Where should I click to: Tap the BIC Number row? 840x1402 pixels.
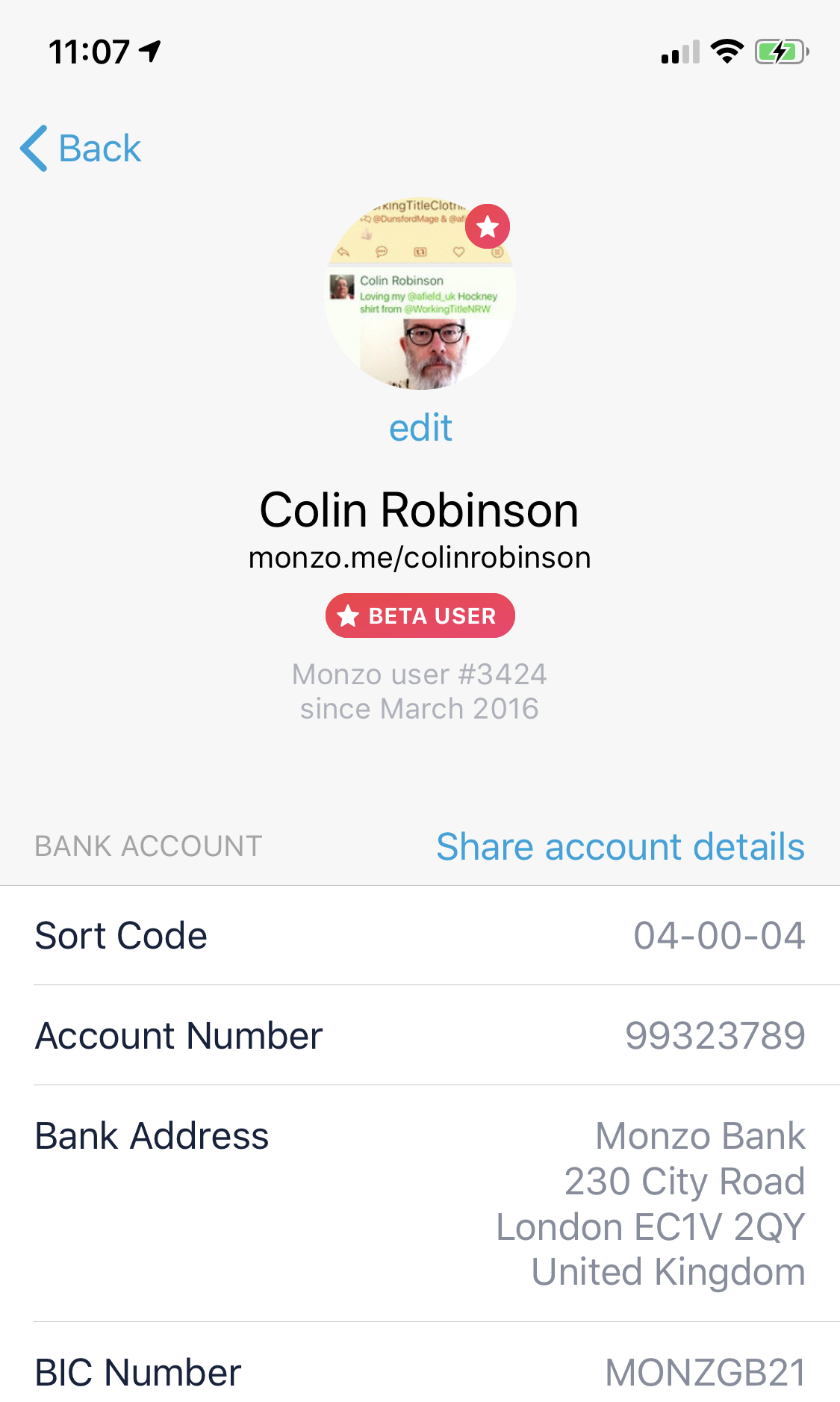[420, 1372]
